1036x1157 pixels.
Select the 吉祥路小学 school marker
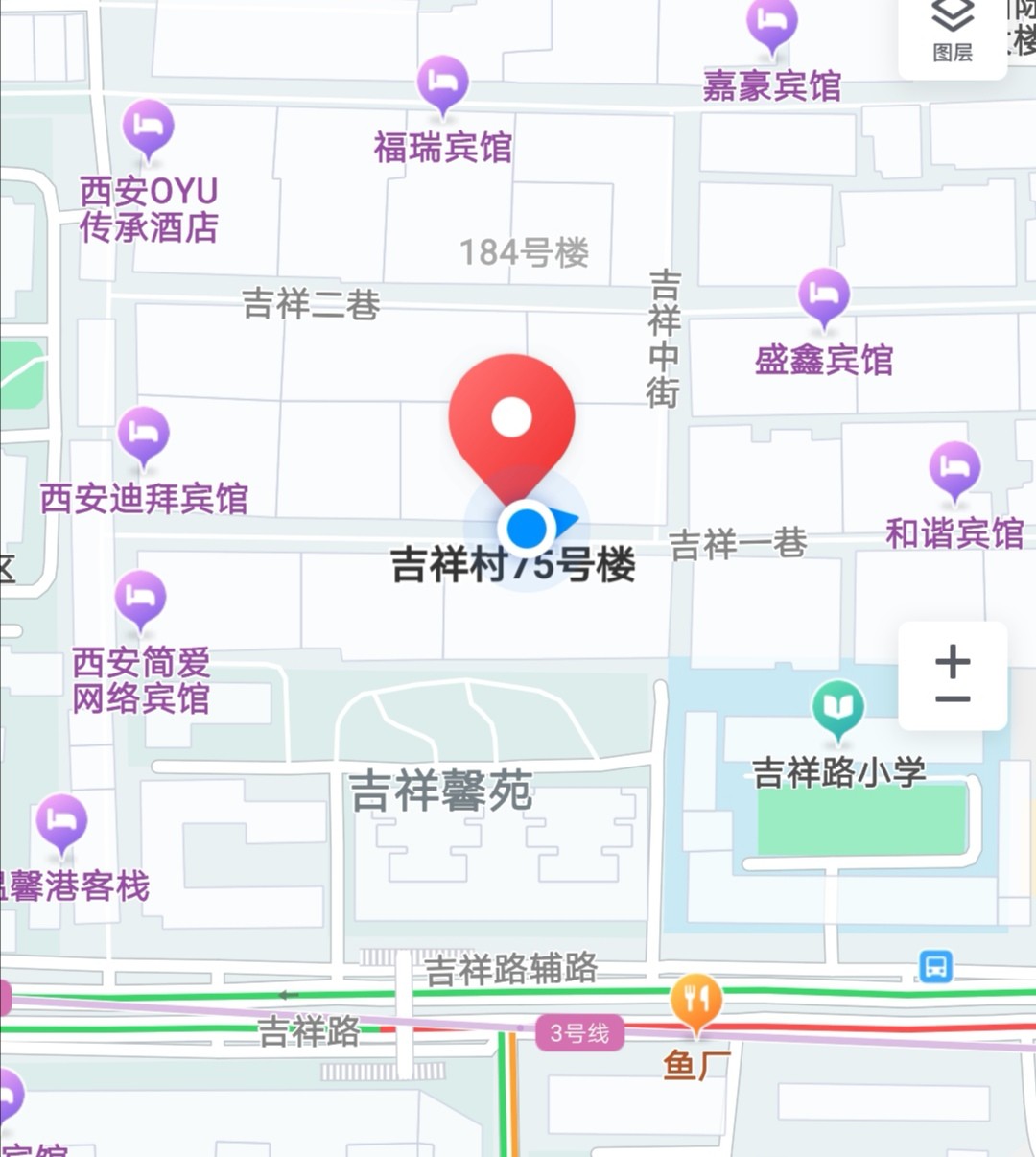click(x=838, y=706)
